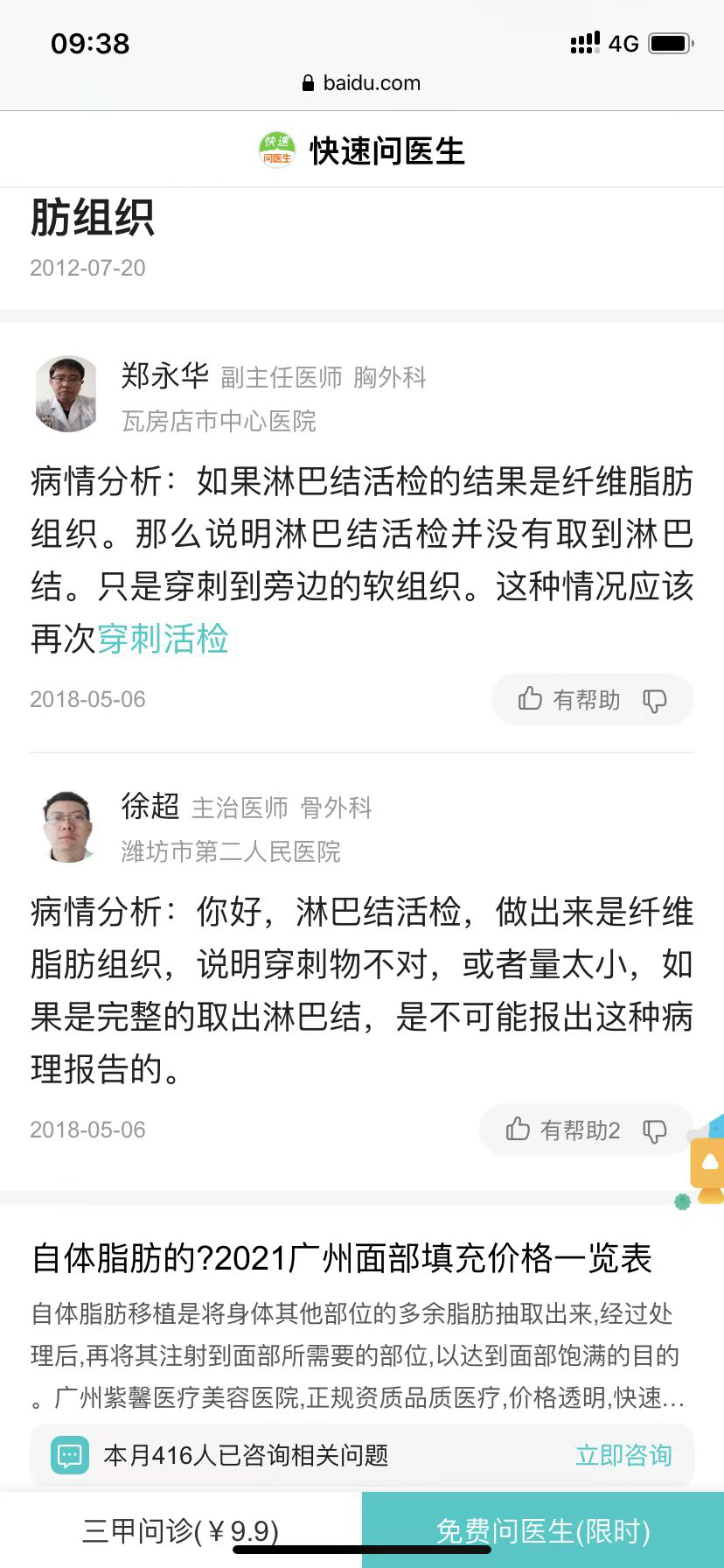The height and width of the screenshot is (1568, 724).
Task: Tap 有帮助2 on 徐超's answer
Action: pyautogui.click(x=562, y=1130)
